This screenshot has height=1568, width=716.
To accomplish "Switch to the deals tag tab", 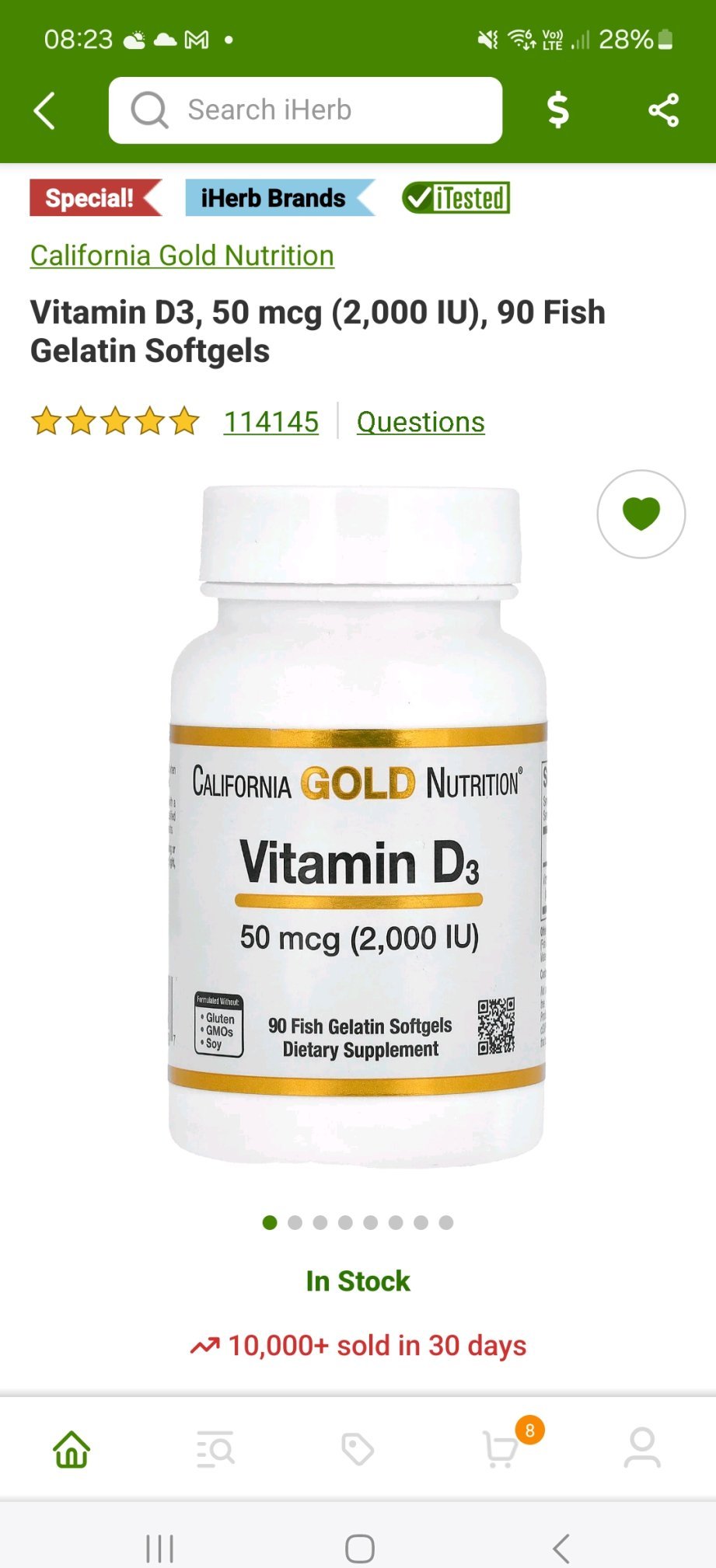I will pyautogui.click(x=358, y=1449).
